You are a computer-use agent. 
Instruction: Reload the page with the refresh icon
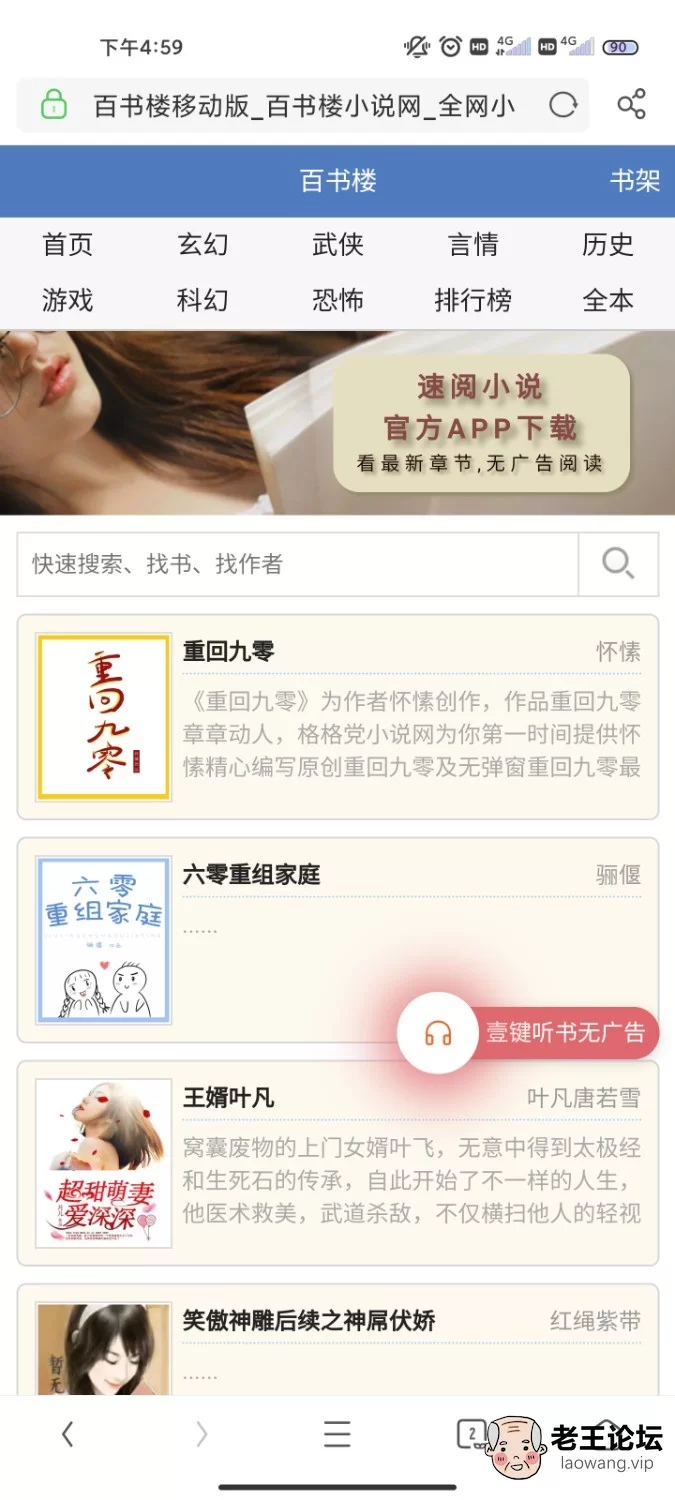[x=564, y=105]
